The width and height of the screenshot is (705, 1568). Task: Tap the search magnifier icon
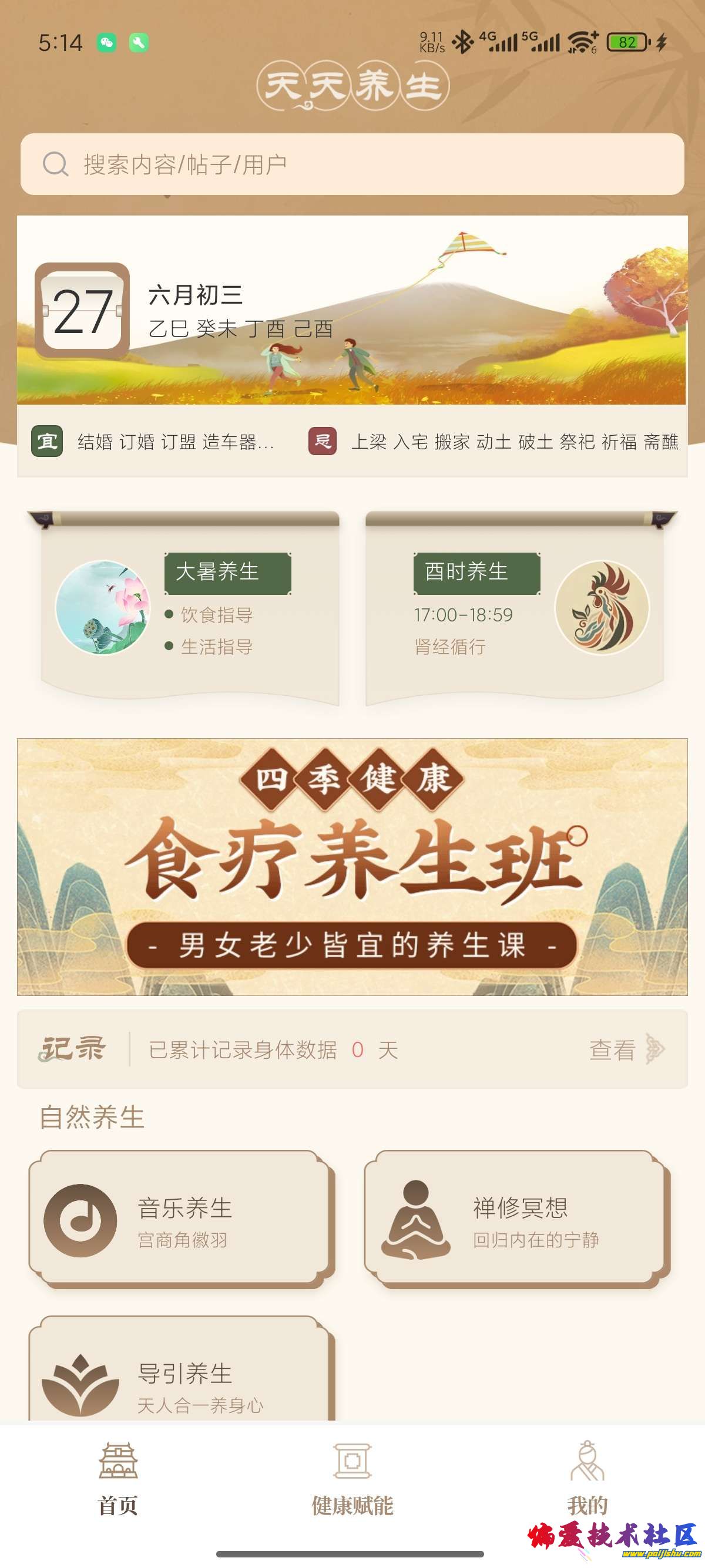click(55, 163)
